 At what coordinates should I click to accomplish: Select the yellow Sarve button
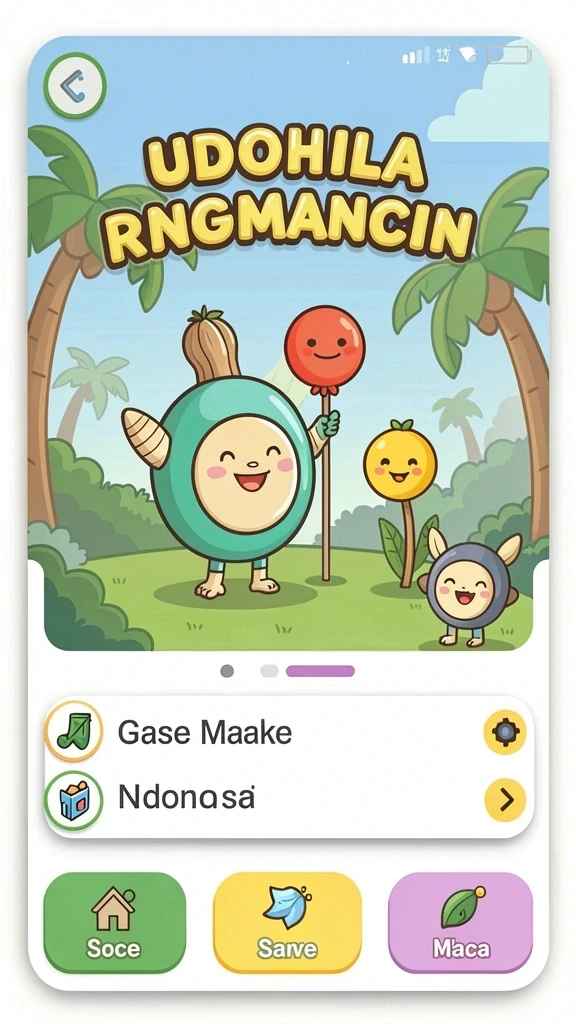tap(287, 922)
